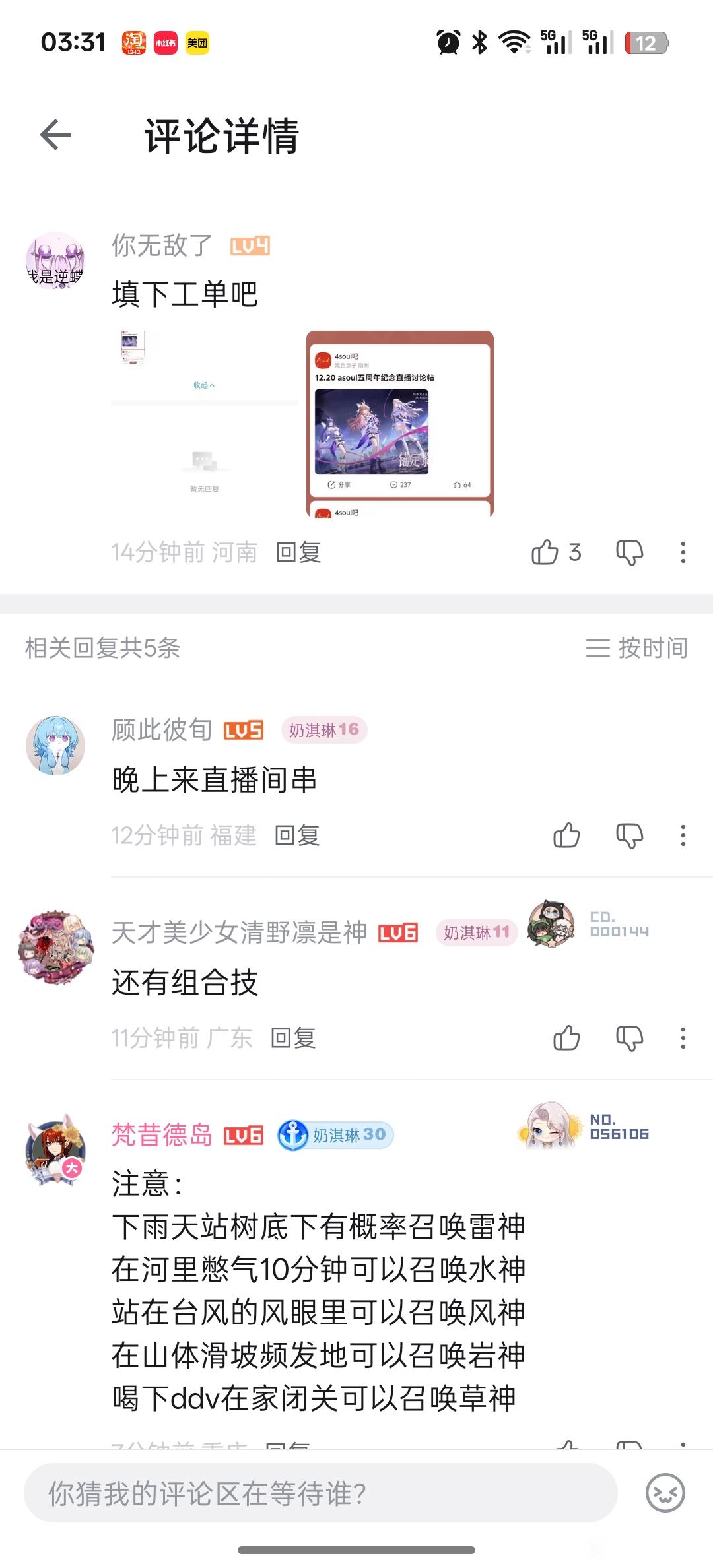Open the 4soul吧 screenshot image
The width and height of the screenshot is (713, 1568).
click(400, 423)
